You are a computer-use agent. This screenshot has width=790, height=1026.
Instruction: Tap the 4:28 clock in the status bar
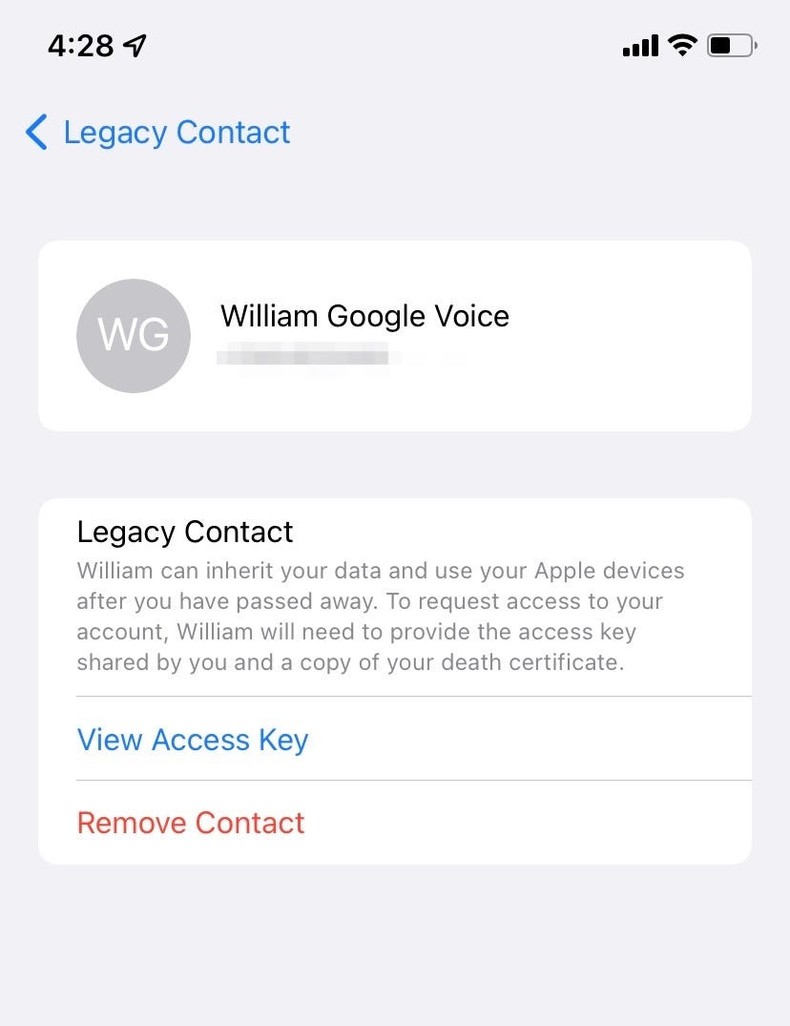[x=82, y=44]
